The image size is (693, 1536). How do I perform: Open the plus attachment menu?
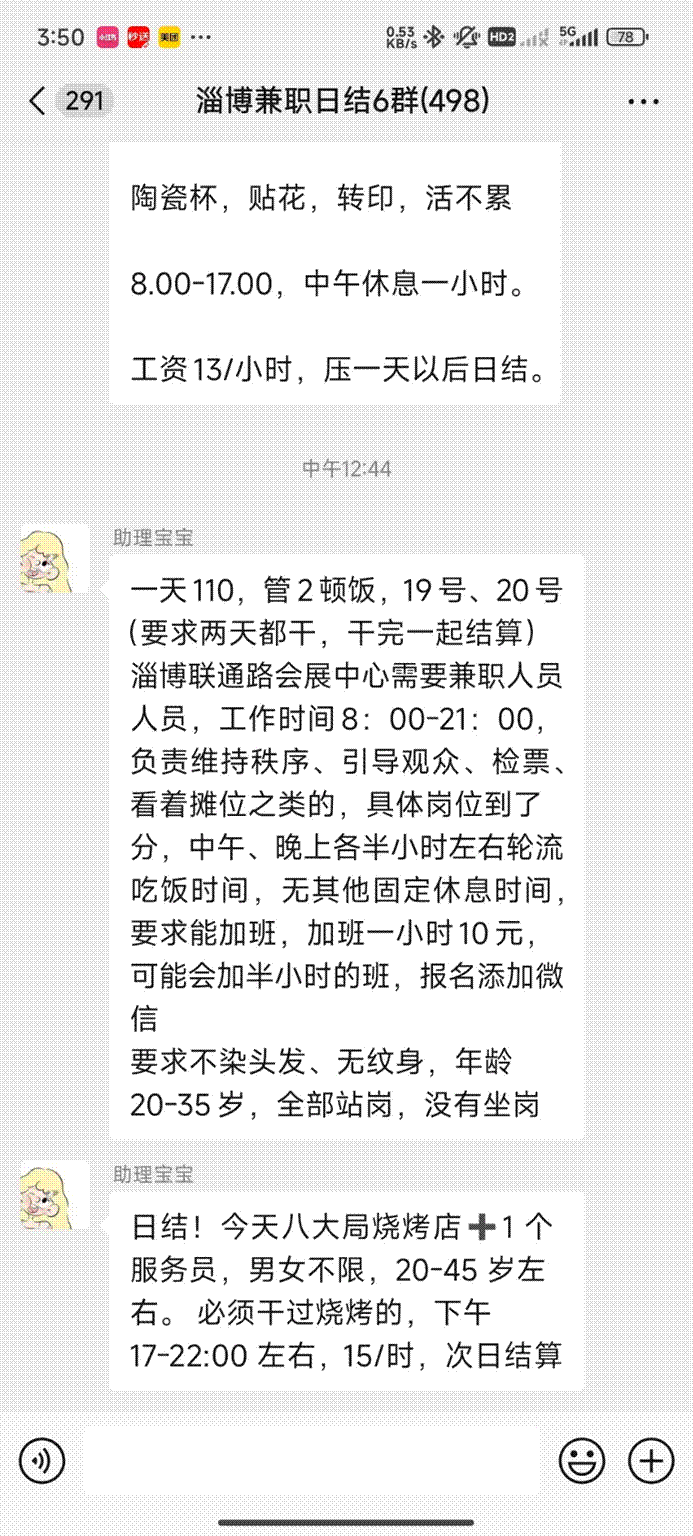click(650, 1461)
